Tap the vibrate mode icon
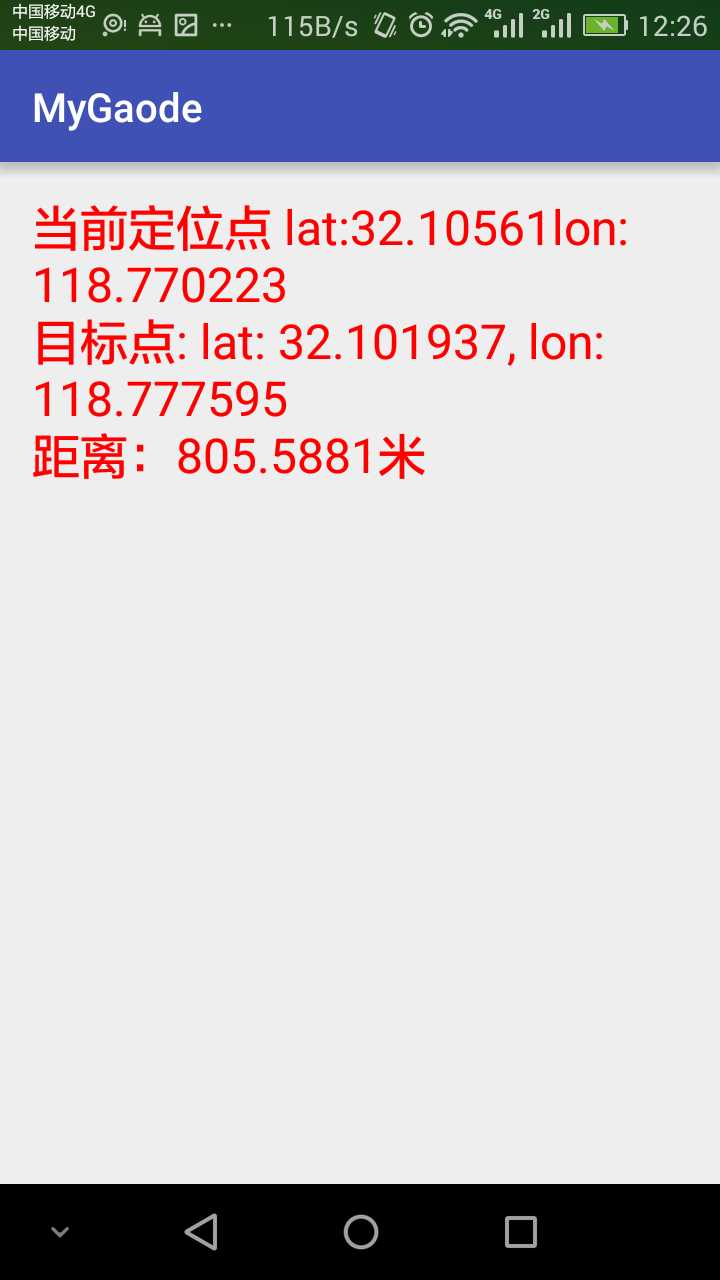This screenshot has height=1280, width=720. [386, 24]
